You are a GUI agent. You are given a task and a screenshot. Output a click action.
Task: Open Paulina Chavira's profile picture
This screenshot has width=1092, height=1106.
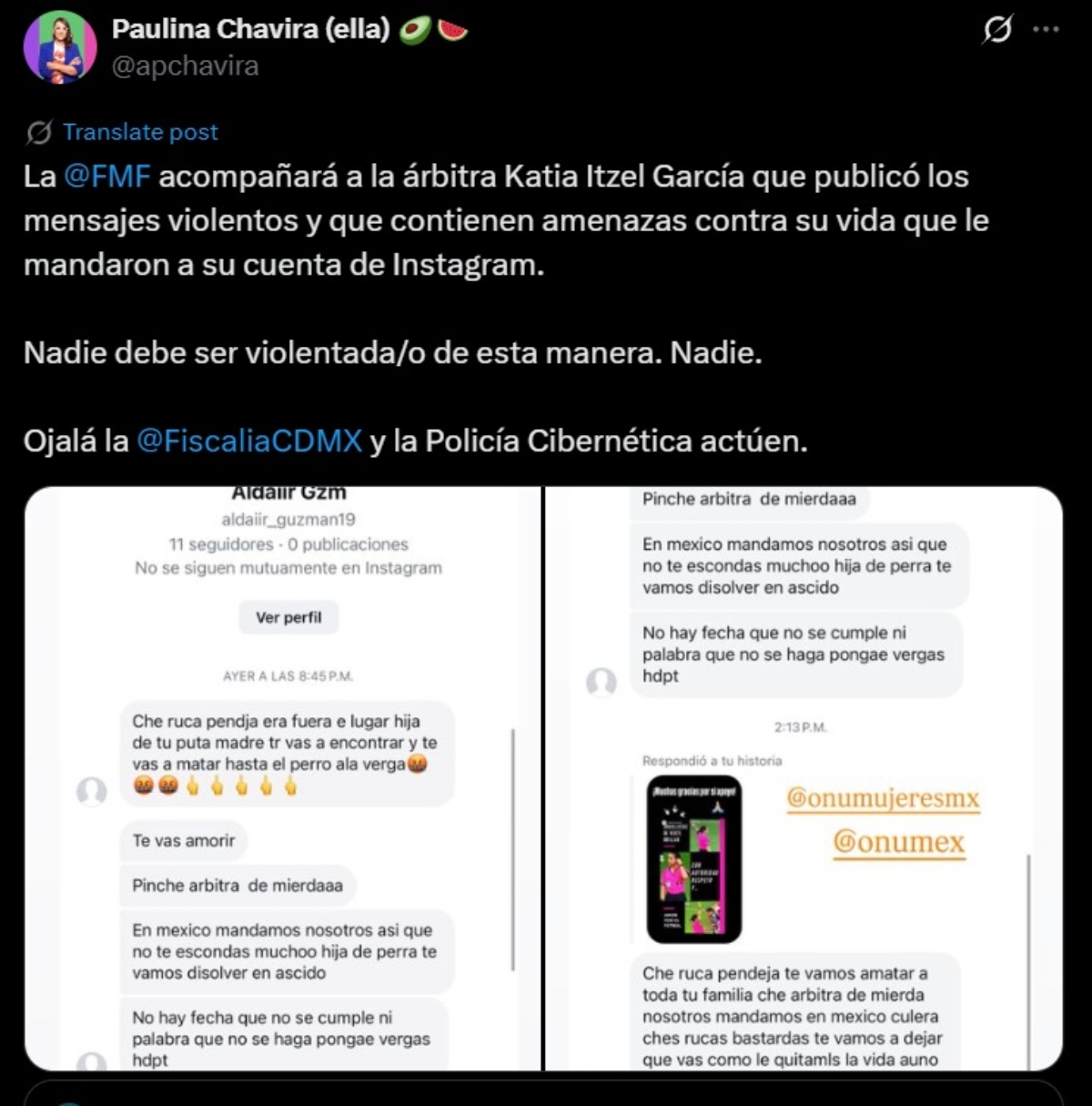point(60,47)
